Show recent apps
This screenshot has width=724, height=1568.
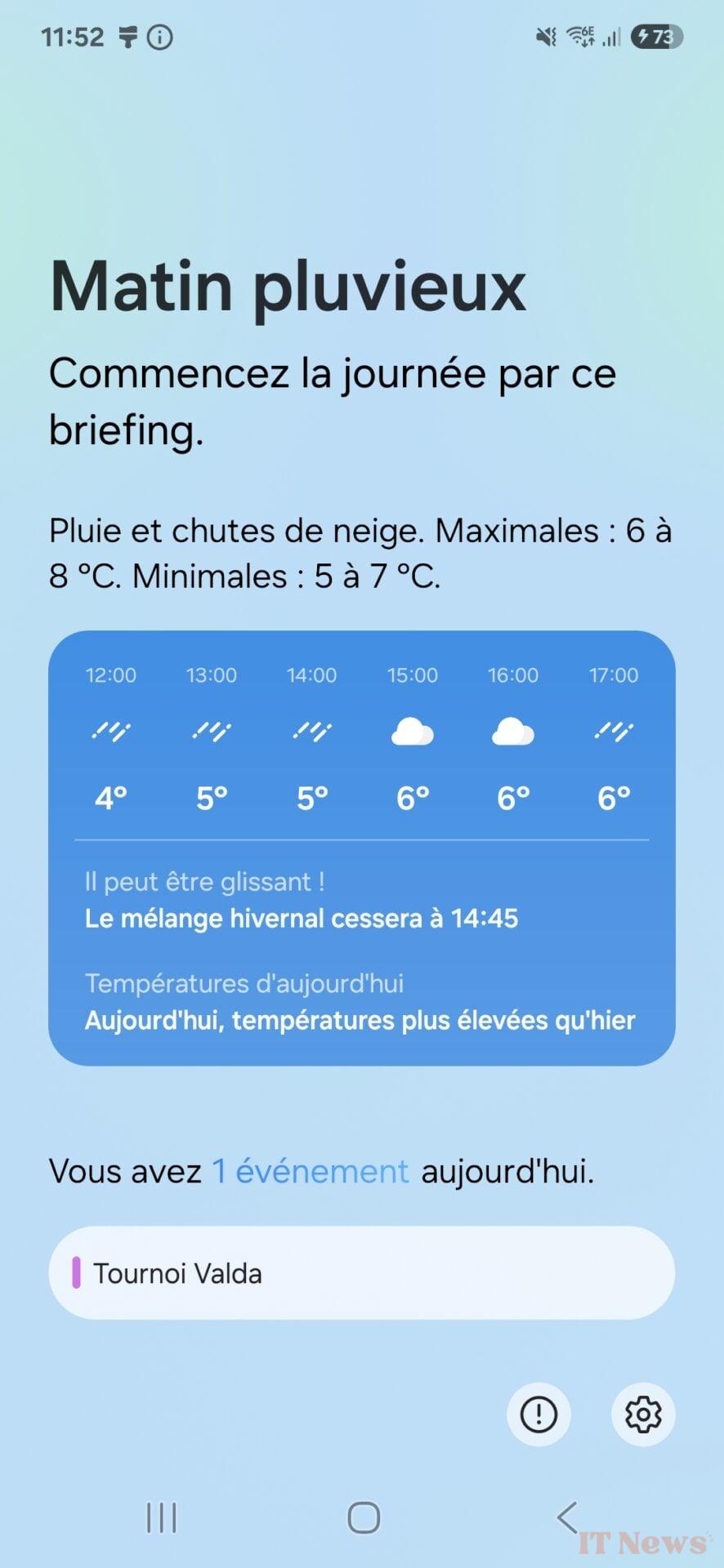coord(161,1517)
